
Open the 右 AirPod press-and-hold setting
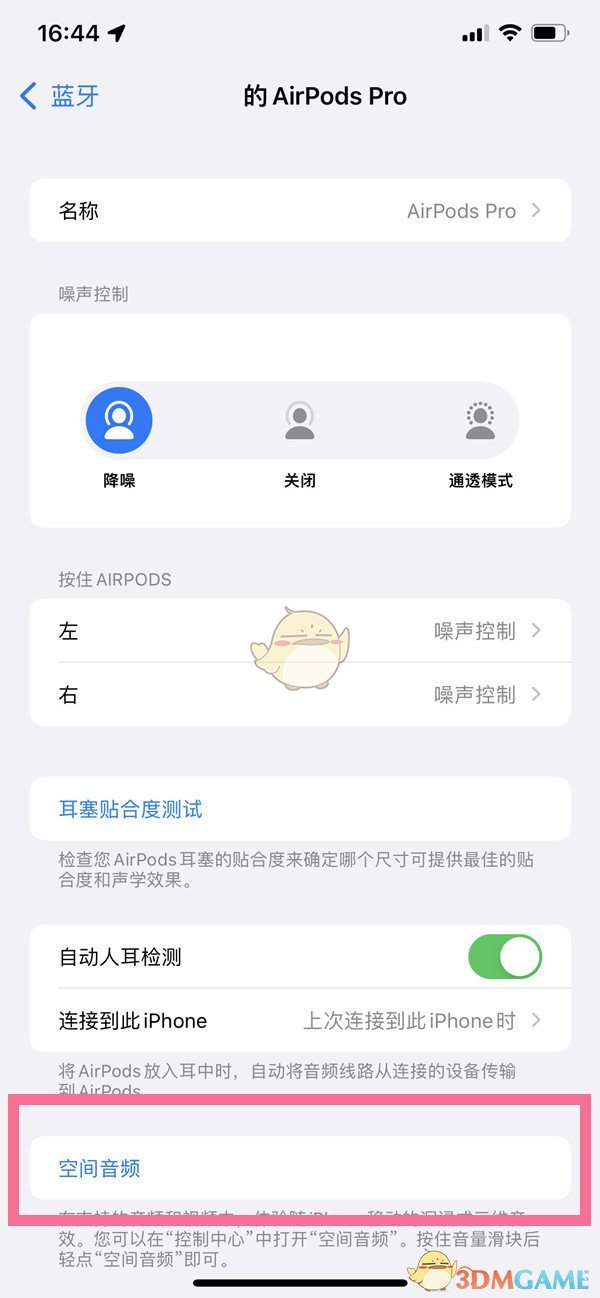coord(300,694)
